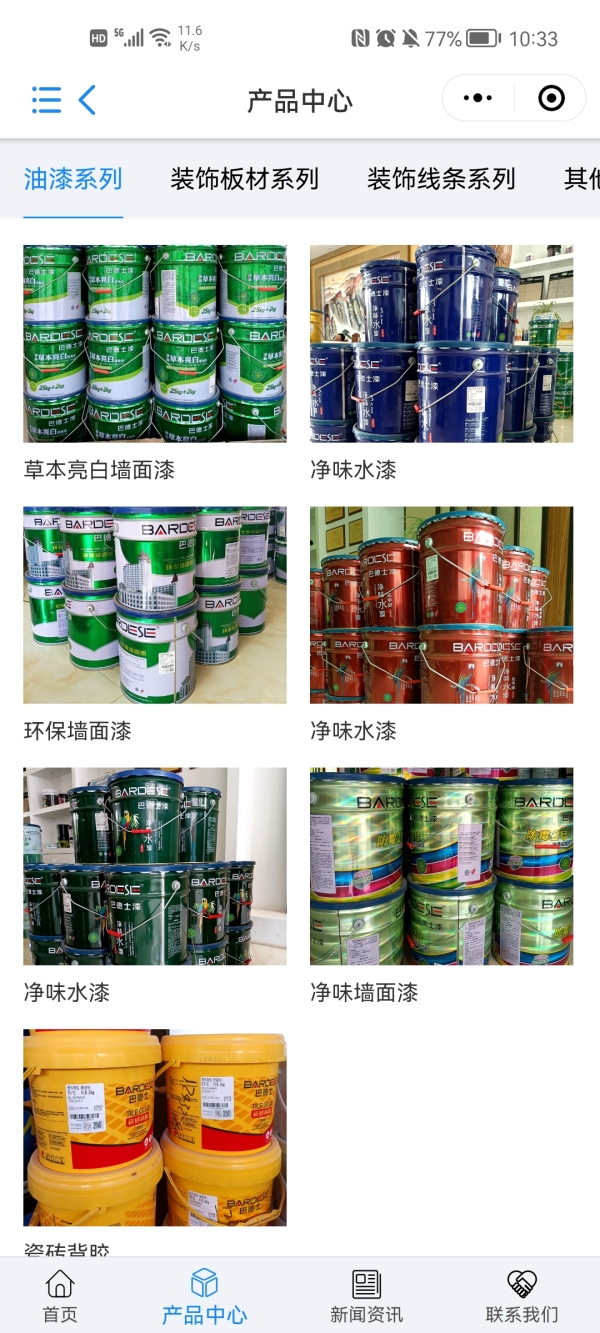Open the 净味水漆 product with blue buckets
The image size is (600, 1333).
441,344
